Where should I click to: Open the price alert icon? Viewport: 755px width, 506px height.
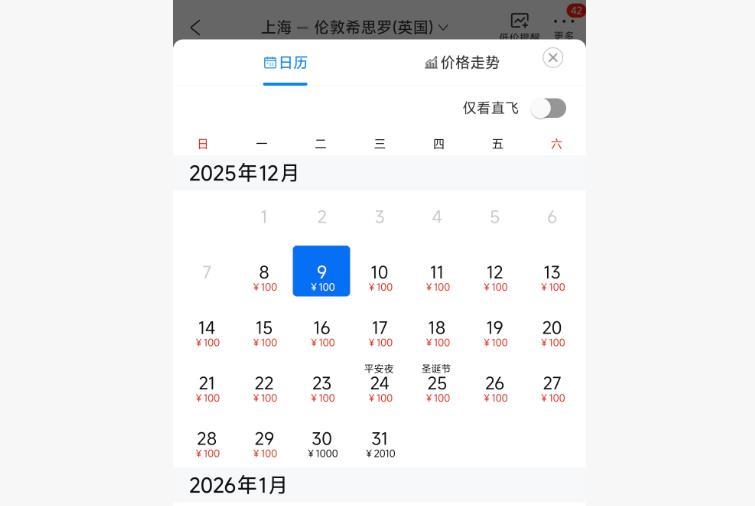[x=519, y=25]
